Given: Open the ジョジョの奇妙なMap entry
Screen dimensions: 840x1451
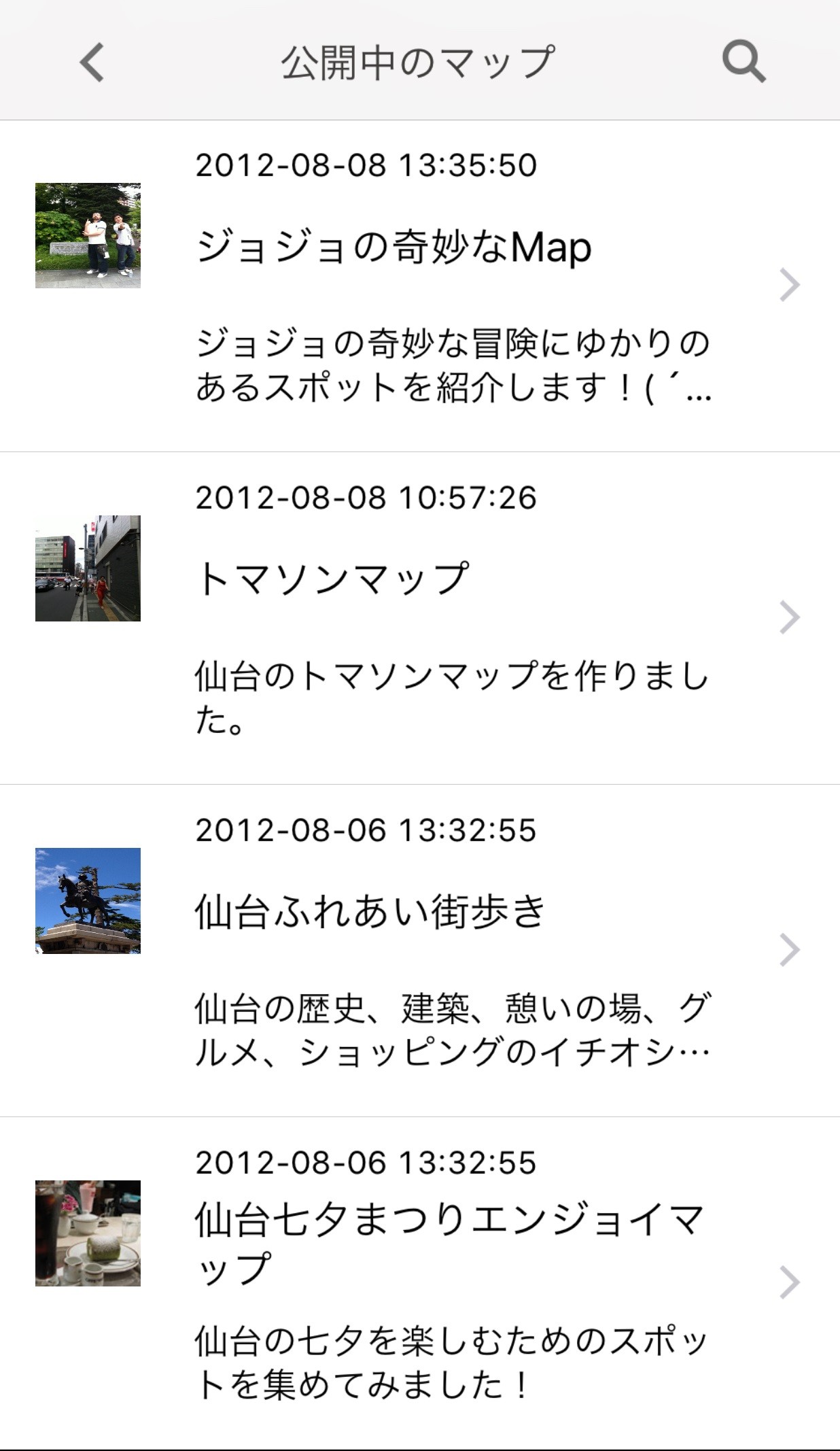Looking at the screenshot, I should tap(393, 247).
